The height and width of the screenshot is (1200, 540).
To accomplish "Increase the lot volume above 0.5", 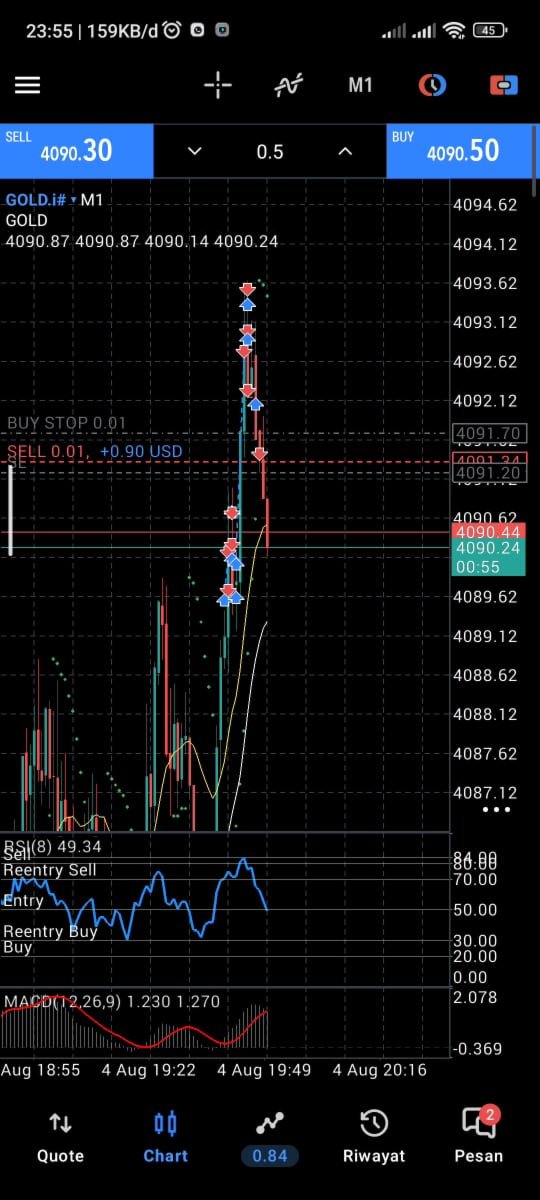I will point(345,151).
